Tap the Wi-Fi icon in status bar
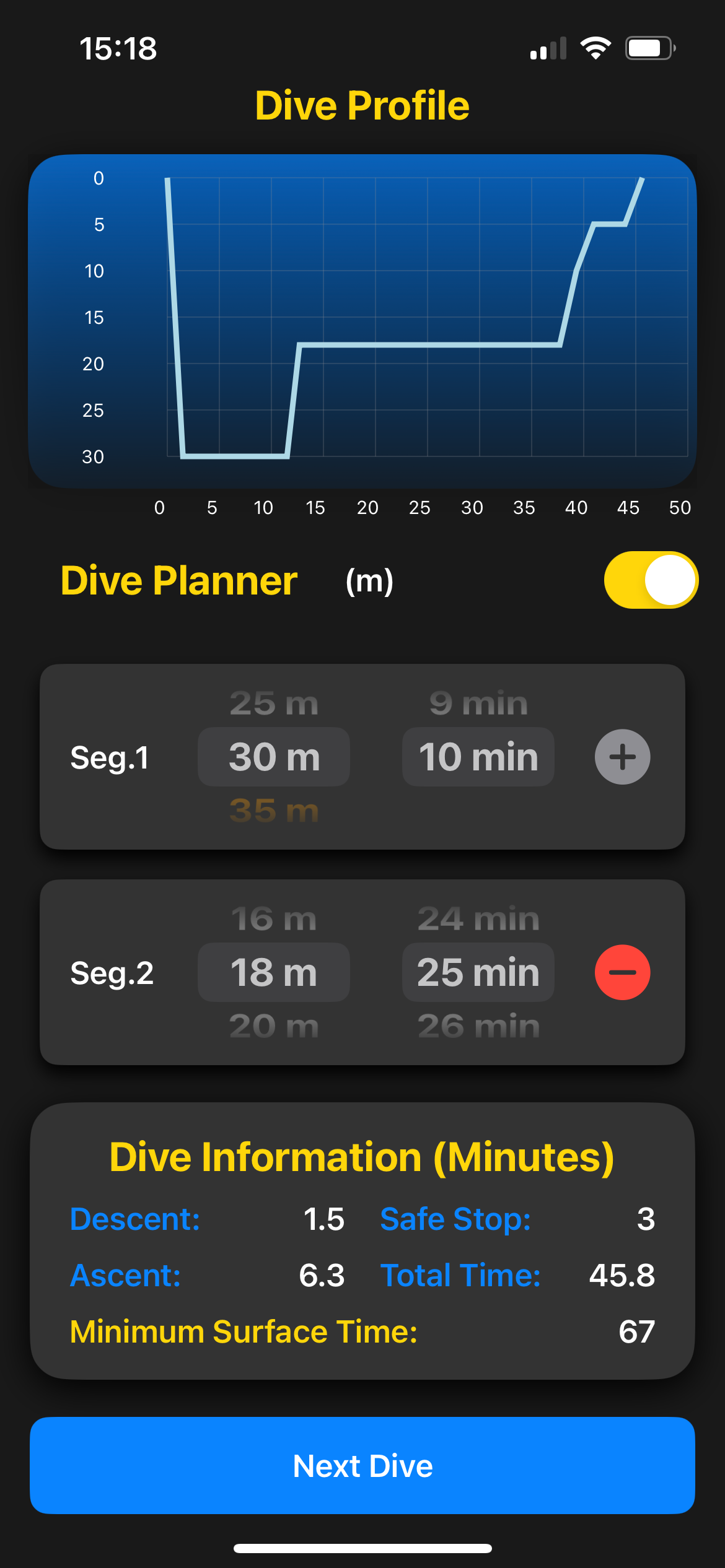This screenshot has height=1568, width=725. 595,48
